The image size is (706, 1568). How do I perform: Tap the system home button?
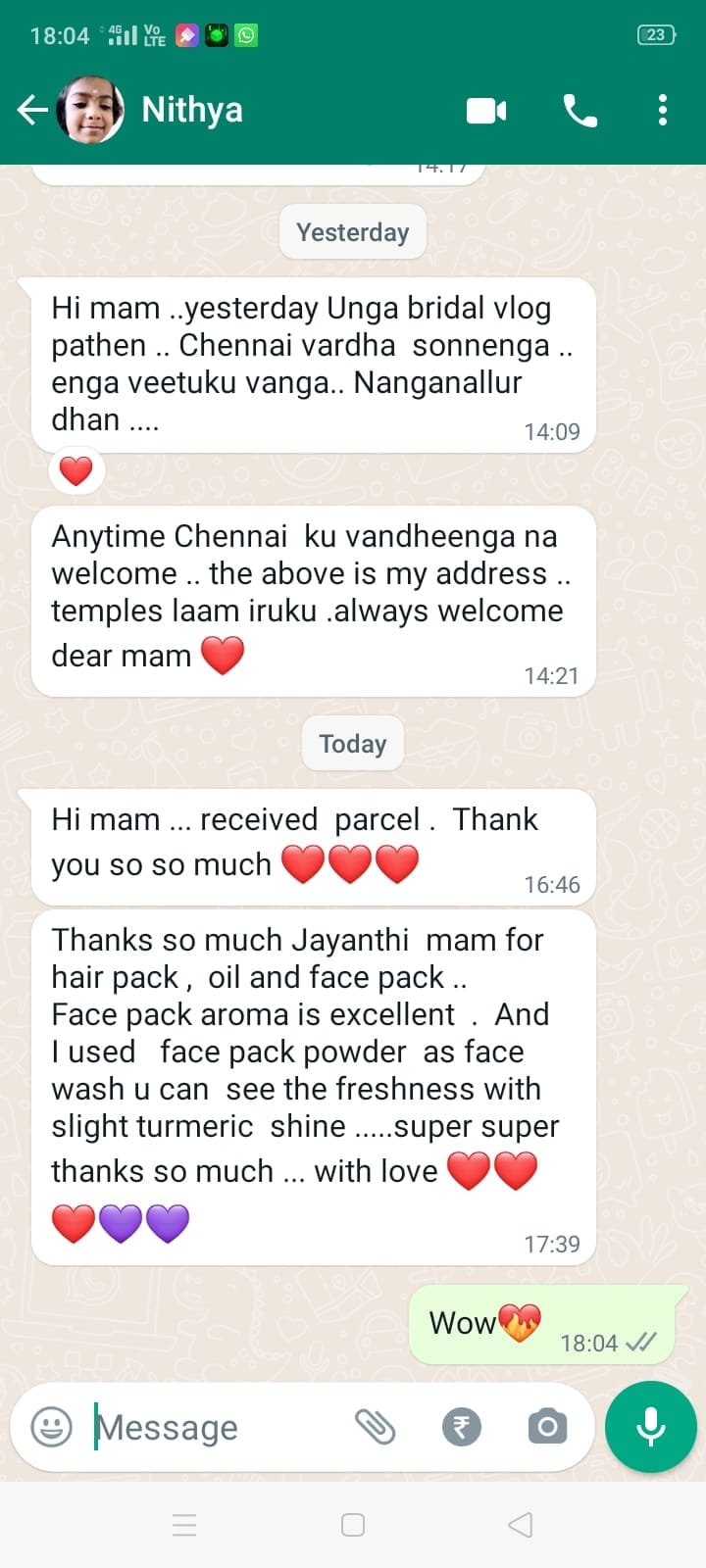pyautogui.click(x=353, y=1525)
